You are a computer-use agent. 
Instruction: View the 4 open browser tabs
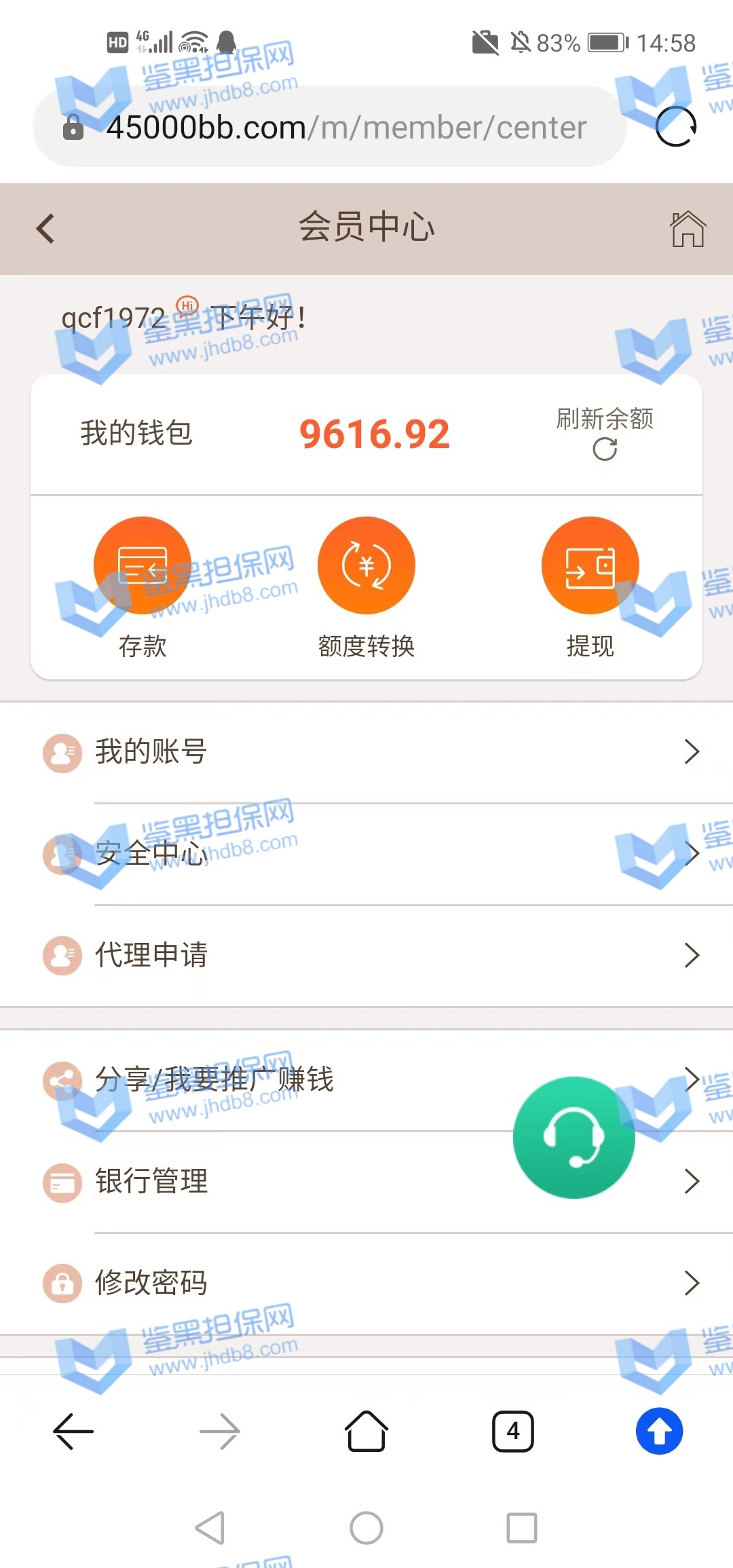point(513,1431)
